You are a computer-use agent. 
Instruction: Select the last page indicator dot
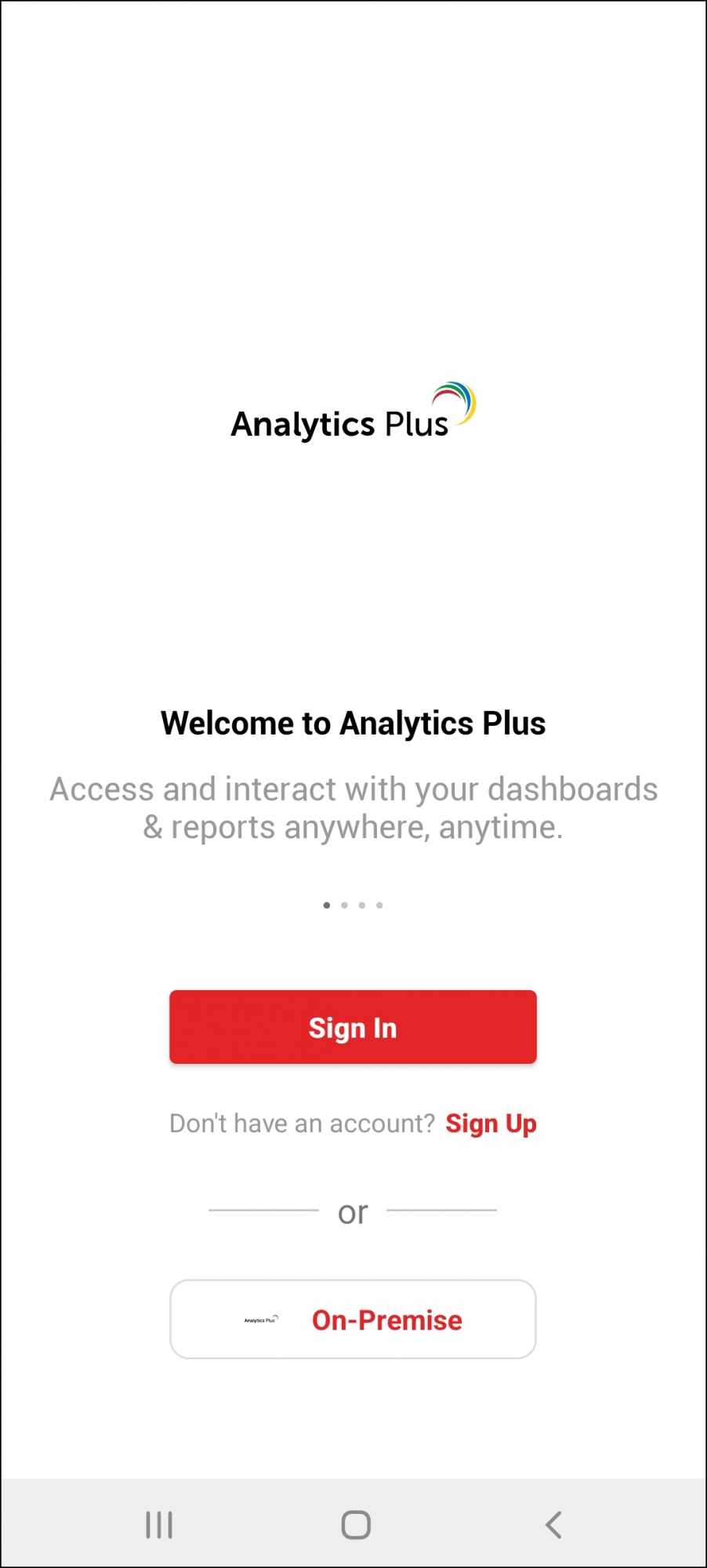[x=379, y=905]
